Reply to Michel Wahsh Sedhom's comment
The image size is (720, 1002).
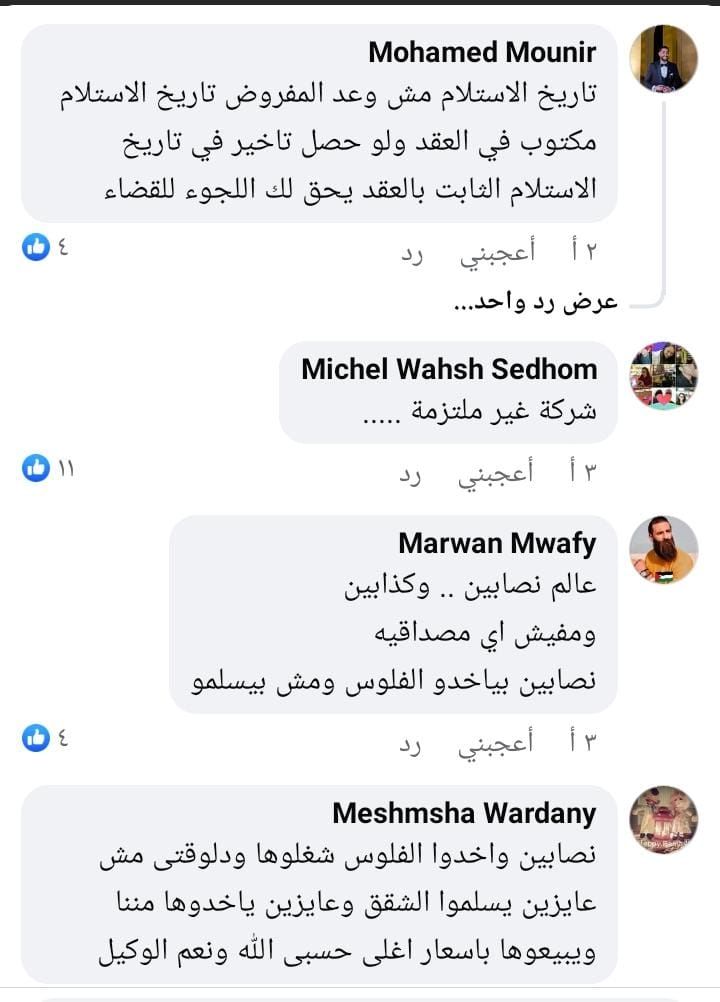(x=413, y=475)
